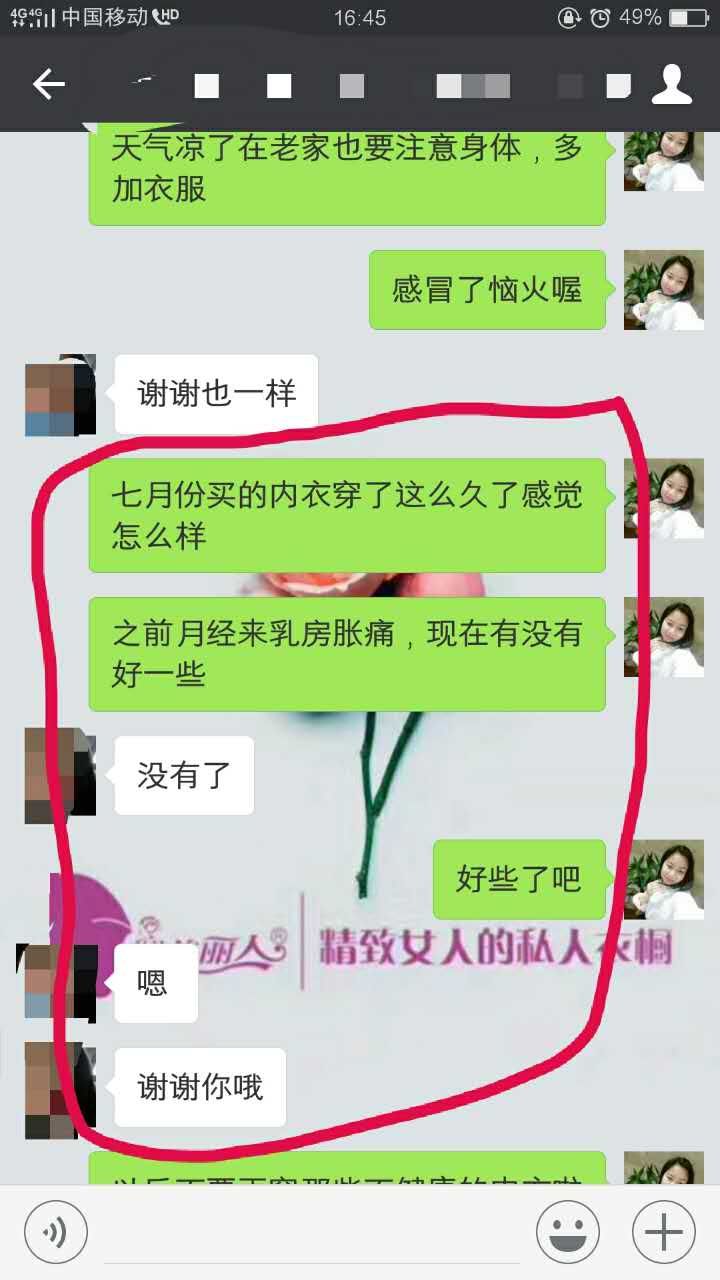Open the plus attachments menu

click(663, 1231)
